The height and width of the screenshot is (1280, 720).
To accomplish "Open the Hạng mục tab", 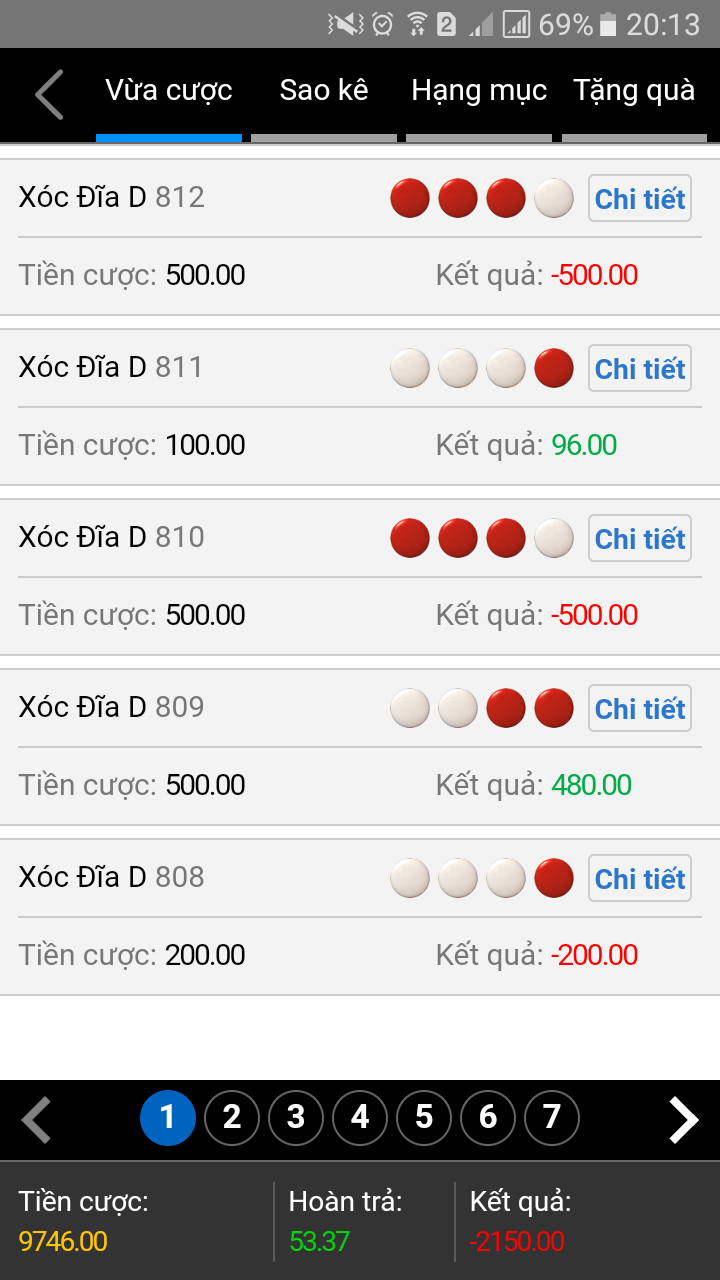I will (479, 91).
